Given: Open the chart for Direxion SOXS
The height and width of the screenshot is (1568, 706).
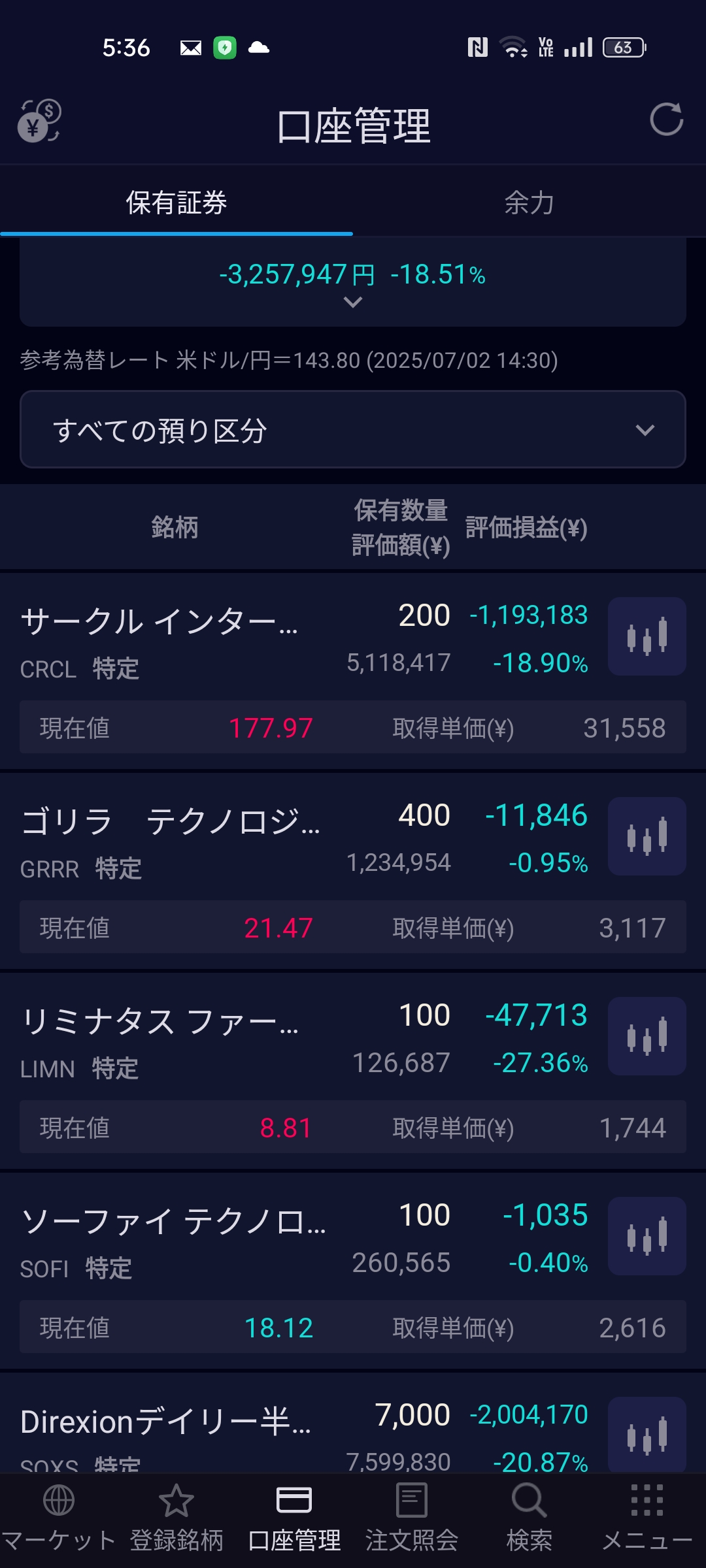Looking at the screenshot, I should pyautogui.click(x=647, y=1435).
